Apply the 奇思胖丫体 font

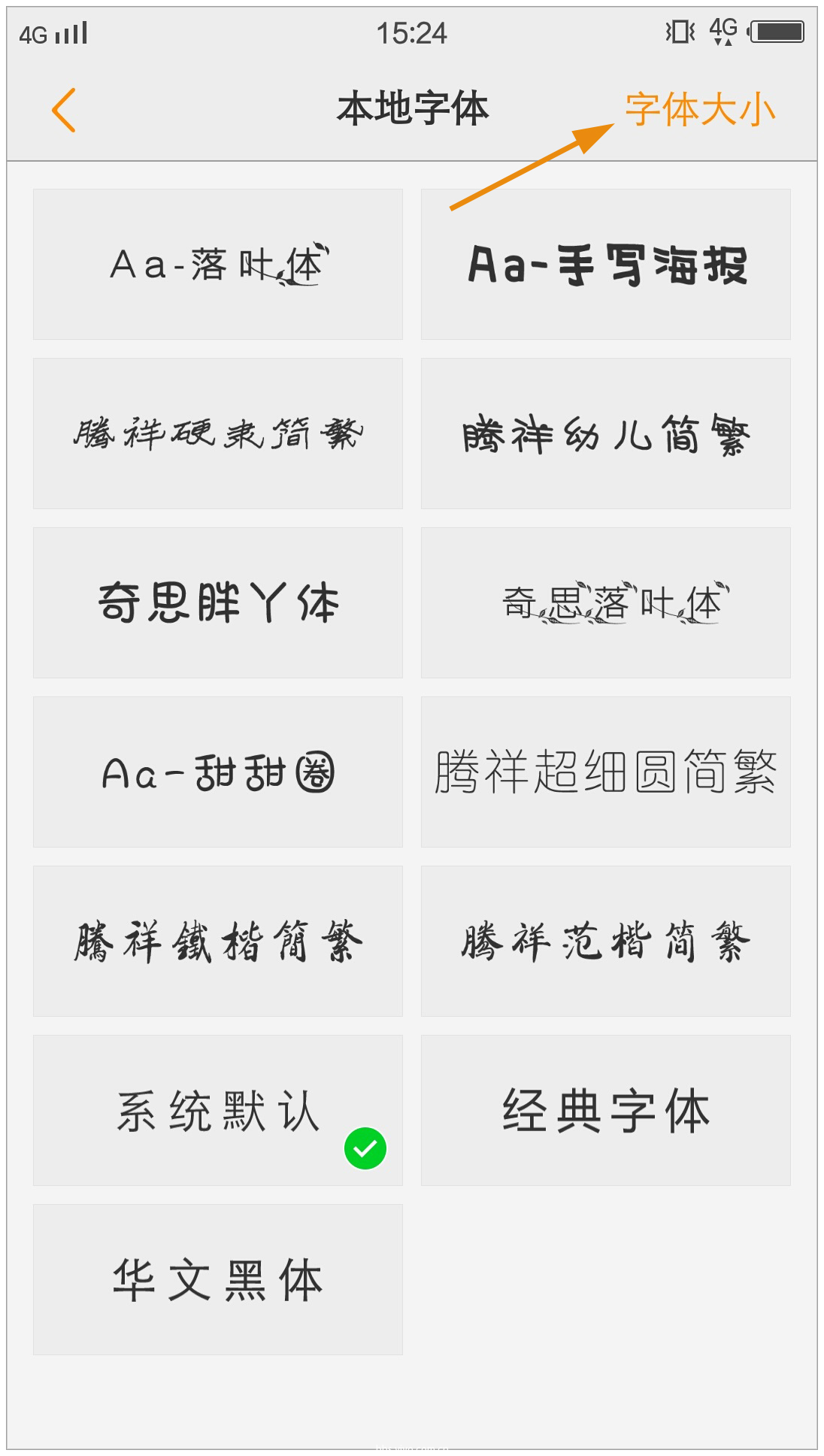(218, 602)
